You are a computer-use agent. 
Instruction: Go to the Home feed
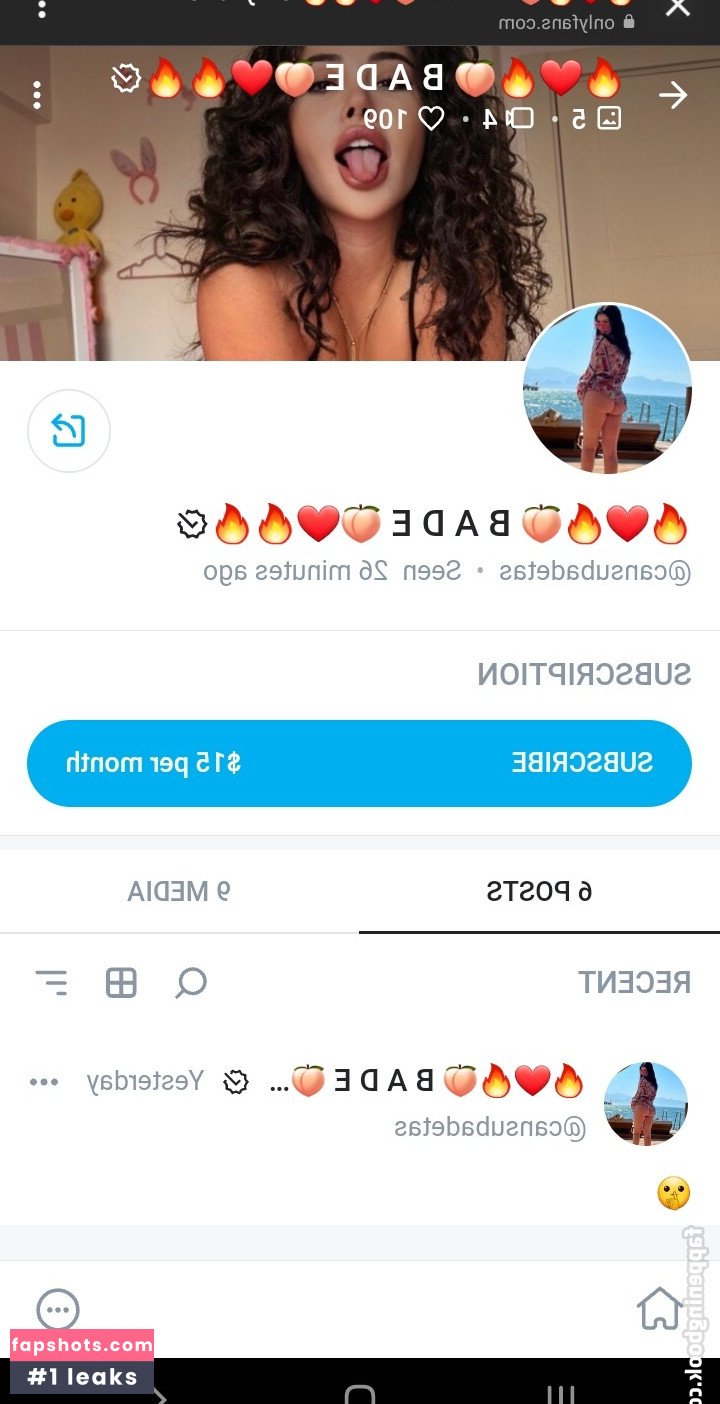click(659, 1309)
